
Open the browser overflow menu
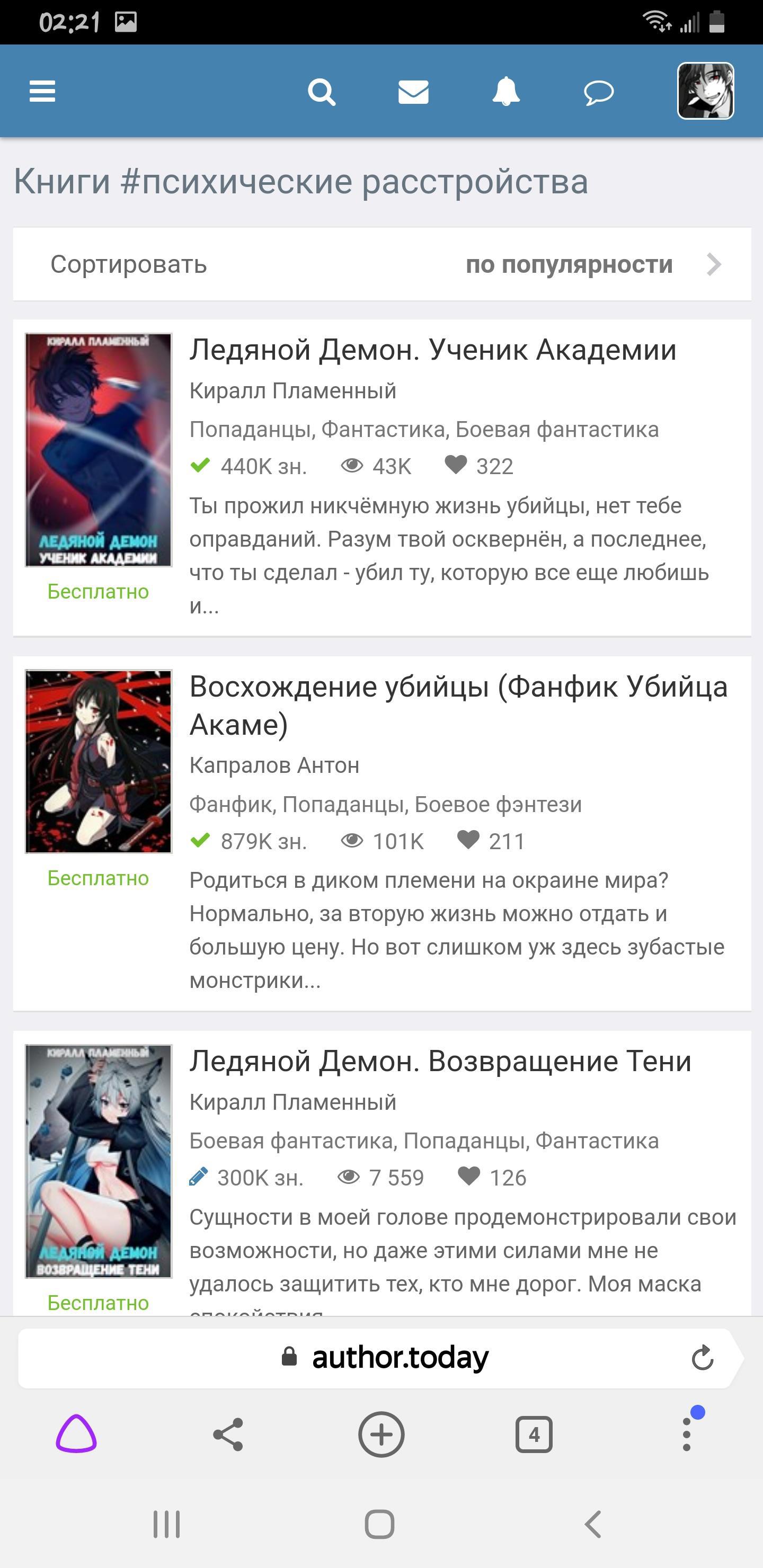(x=686, y=1435)
